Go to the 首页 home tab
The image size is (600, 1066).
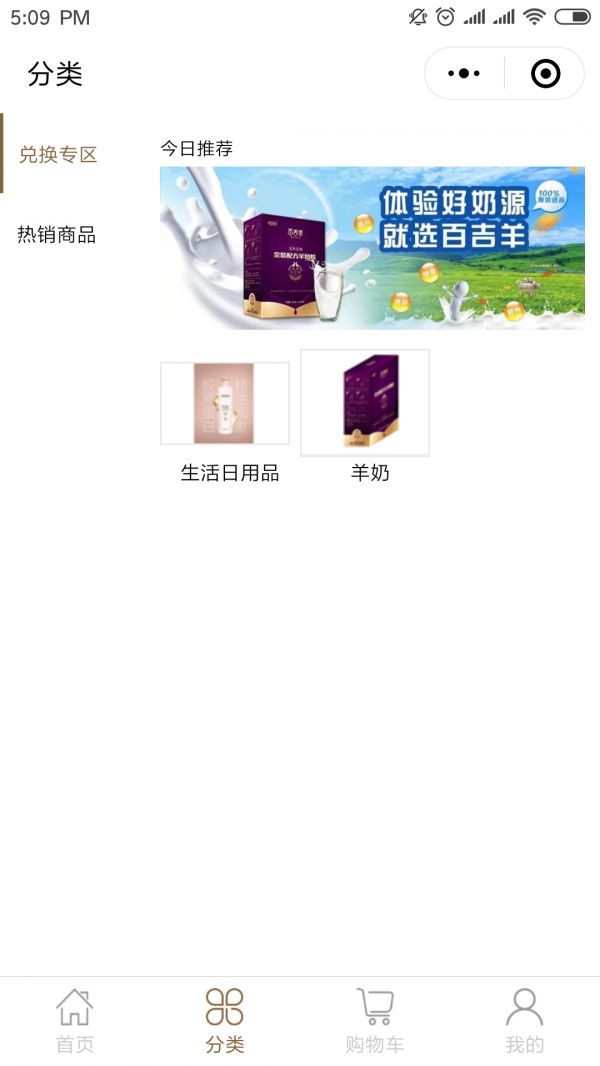pyautogui.click(x=75, y=1020)
